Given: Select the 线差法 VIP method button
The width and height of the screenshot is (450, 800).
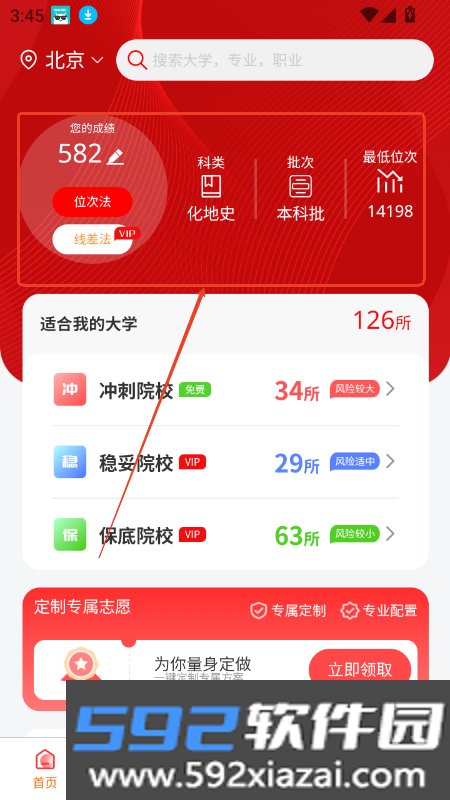Looking at the screenshot, I should (x=95, y=238).
